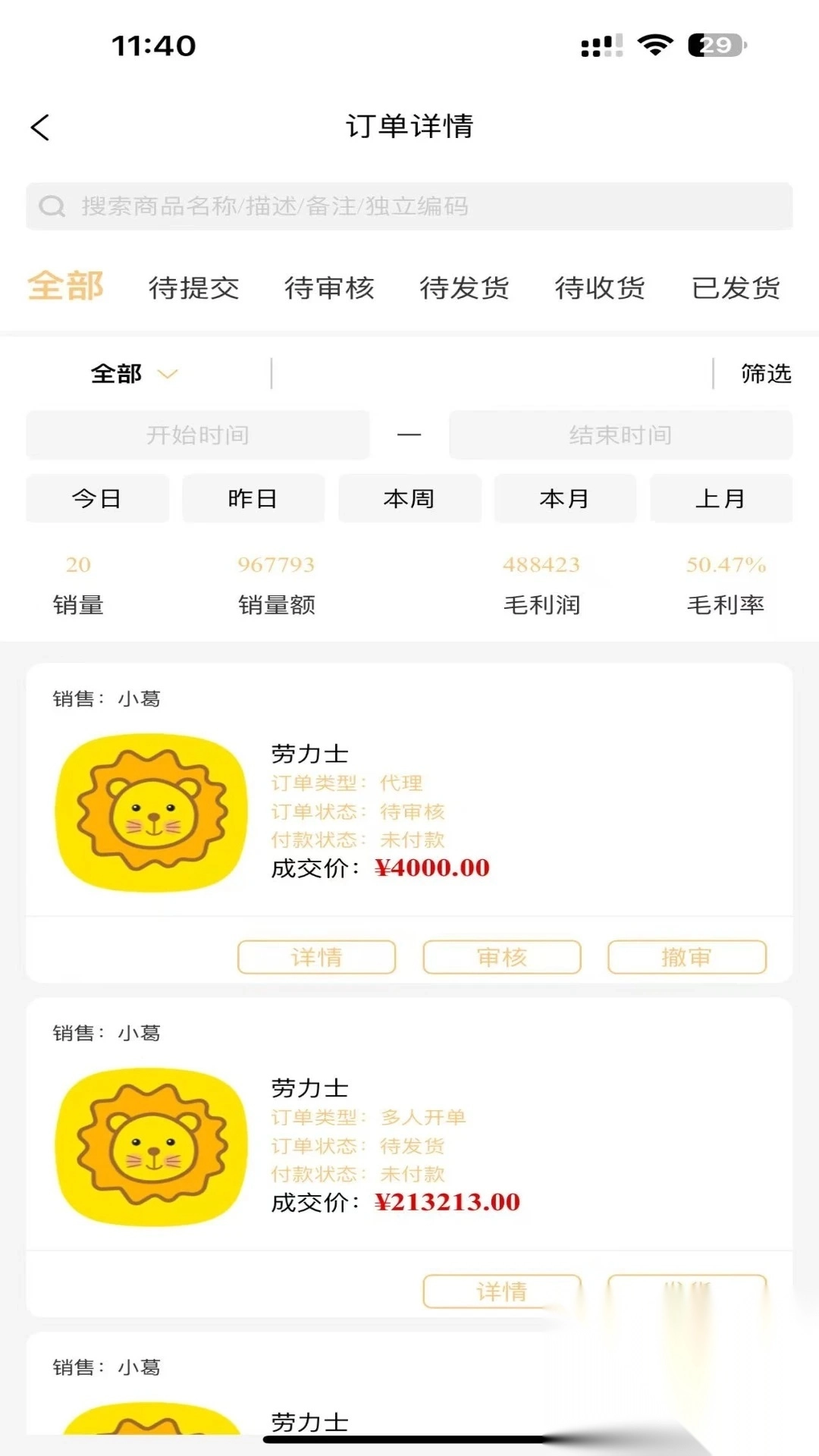
Task: Open 详情 for the ¥213213.00 order
Action: coord(502,1291)
